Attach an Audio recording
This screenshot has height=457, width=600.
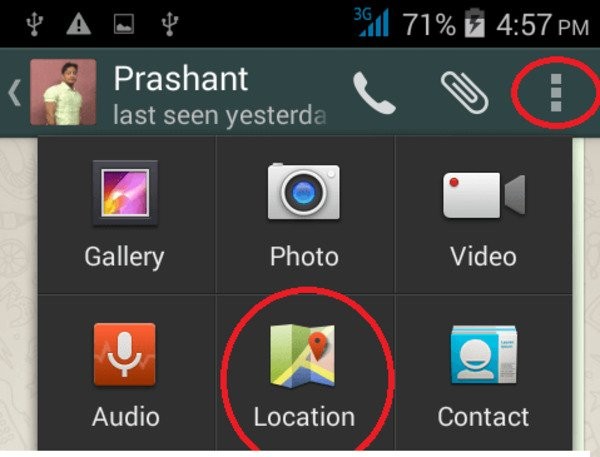point(125,373)
